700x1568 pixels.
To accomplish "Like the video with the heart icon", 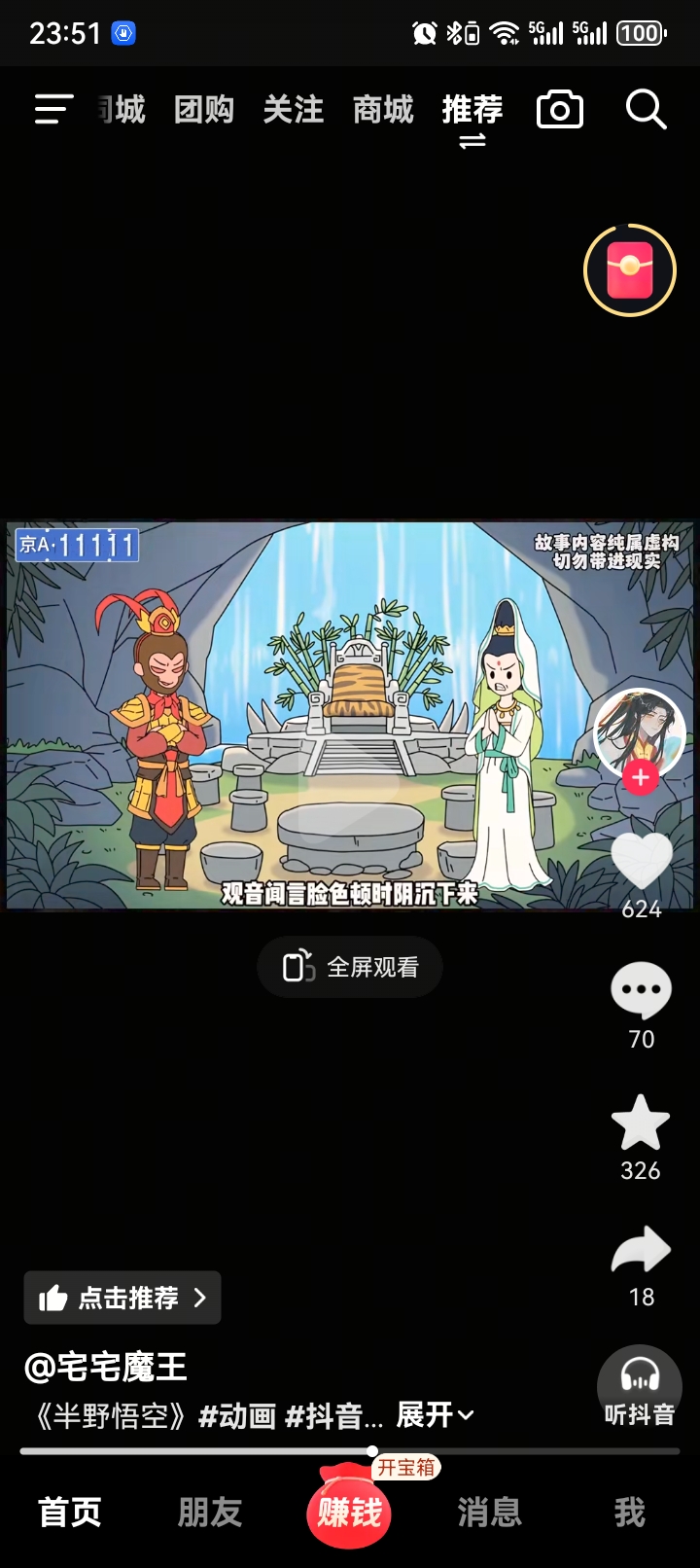I will (x=641, y=862).
